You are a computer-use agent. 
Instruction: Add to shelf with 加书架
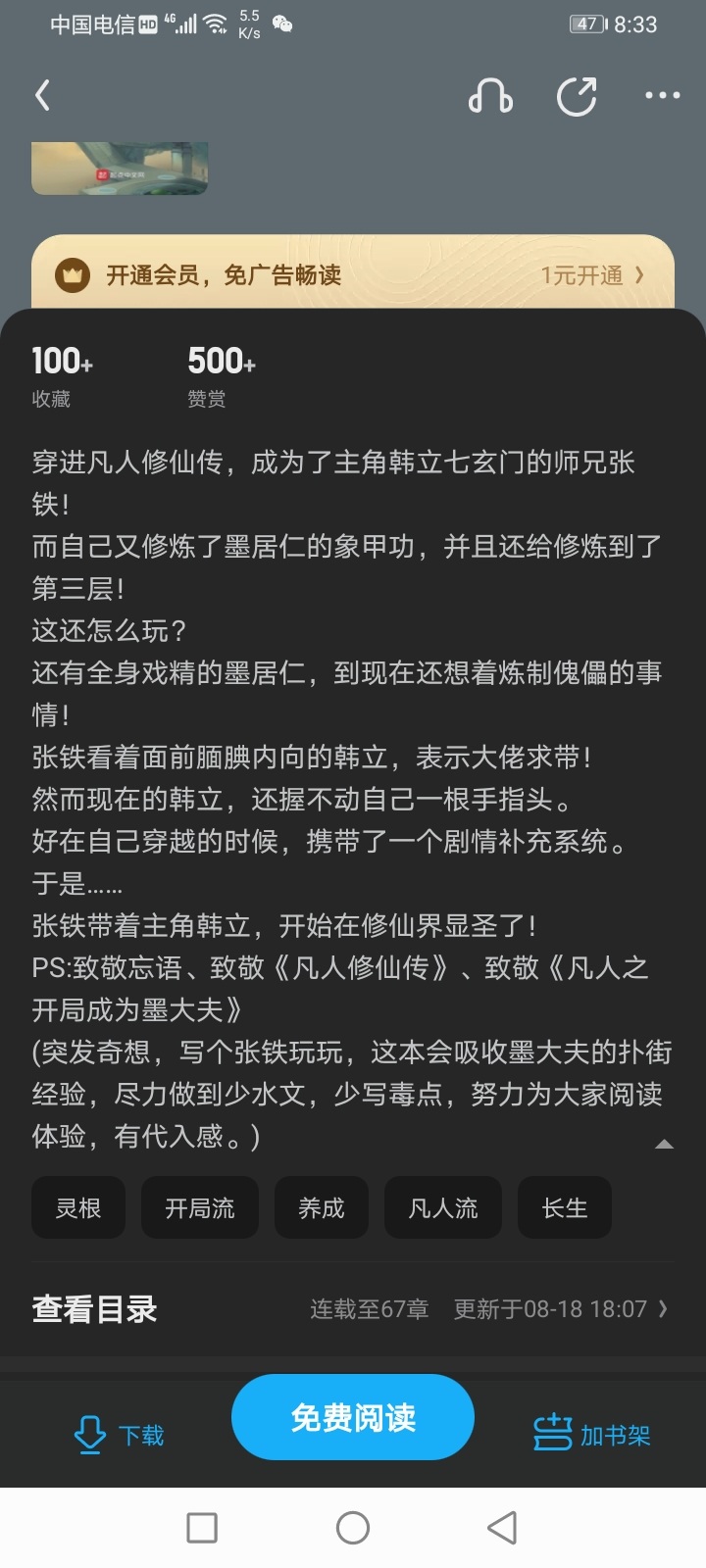pyautogui.click(x=591, y=1436)
